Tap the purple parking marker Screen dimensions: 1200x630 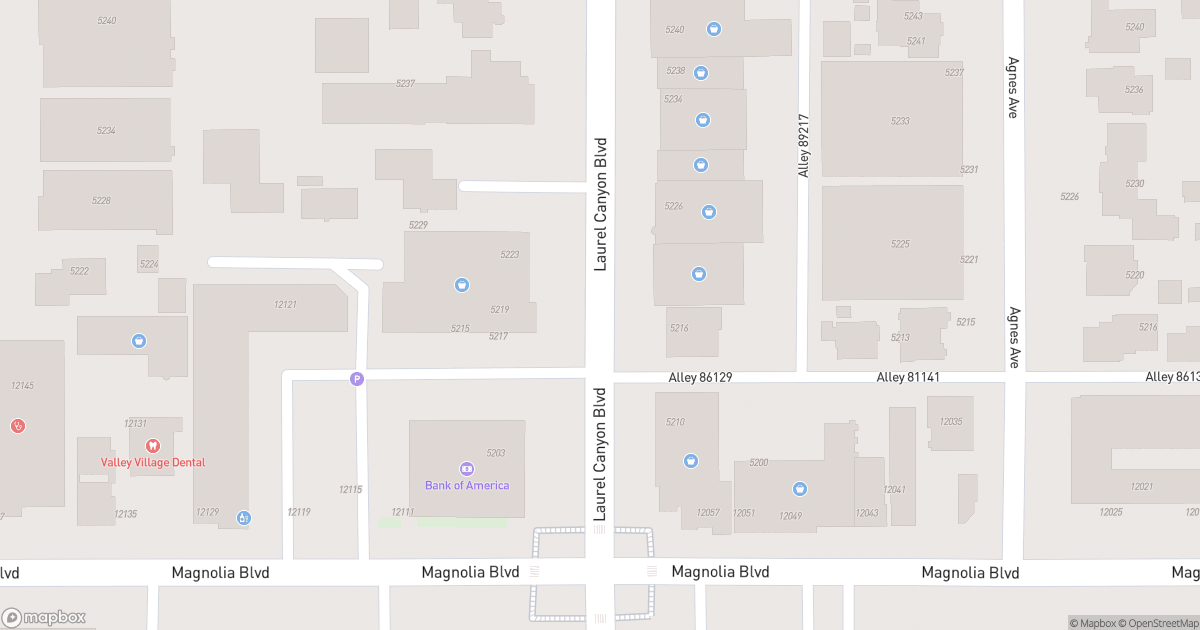coord(356,379)
